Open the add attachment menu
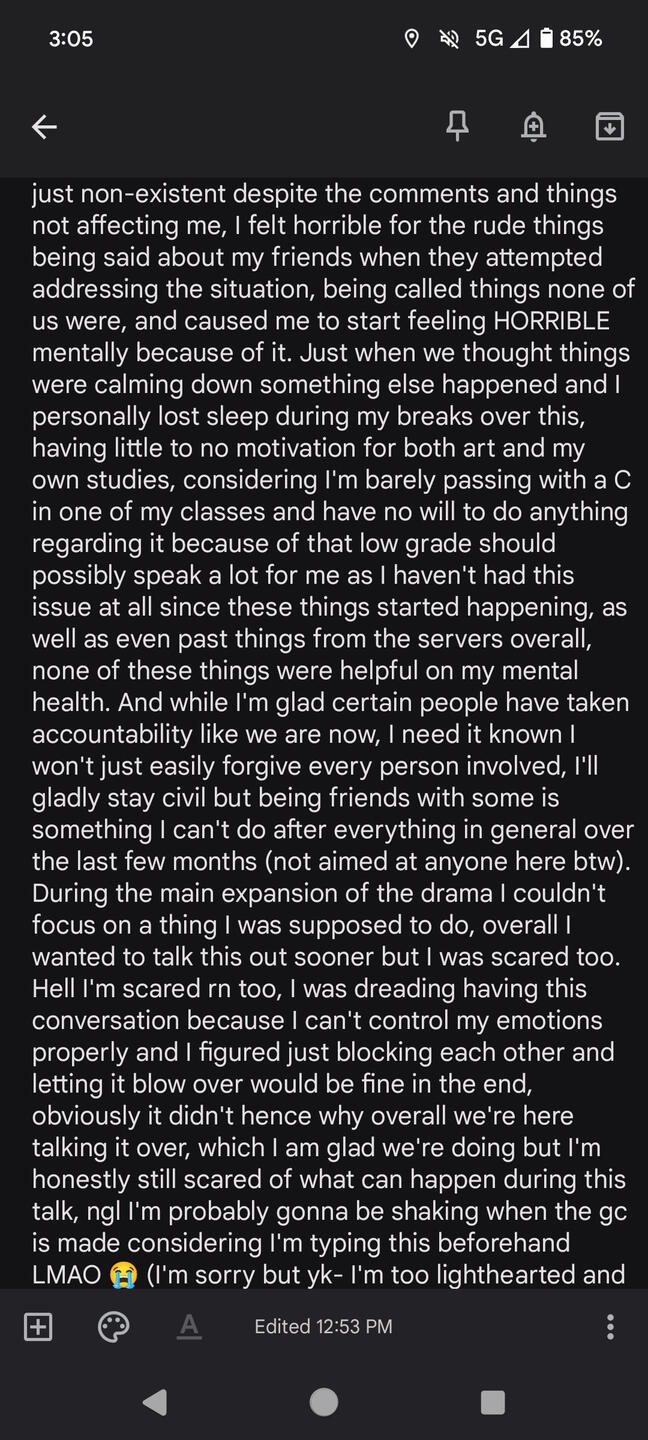This screenshot has width=648, height=1440. [38, 1326]
